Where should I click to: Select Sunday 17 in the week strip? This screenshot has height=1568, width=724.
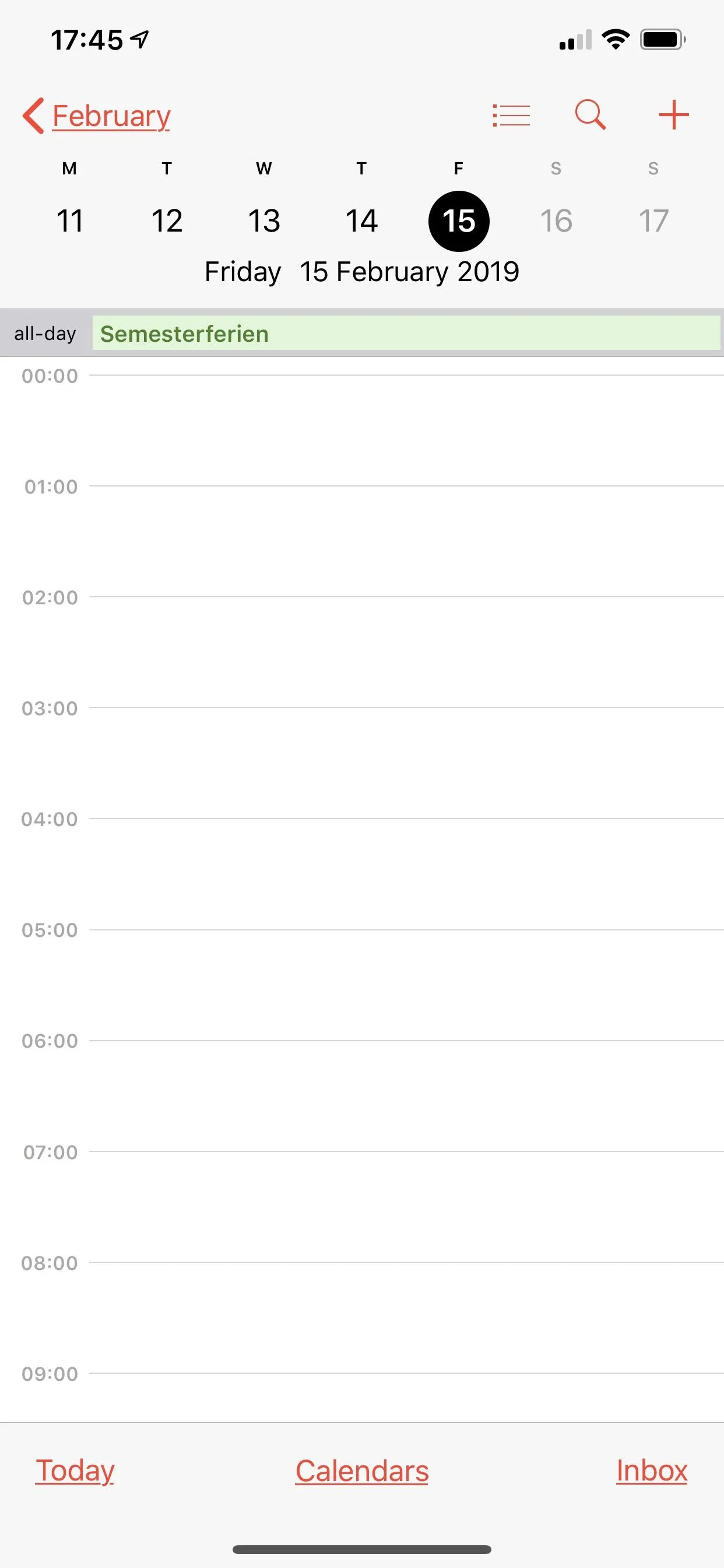[x=653, y=220]
